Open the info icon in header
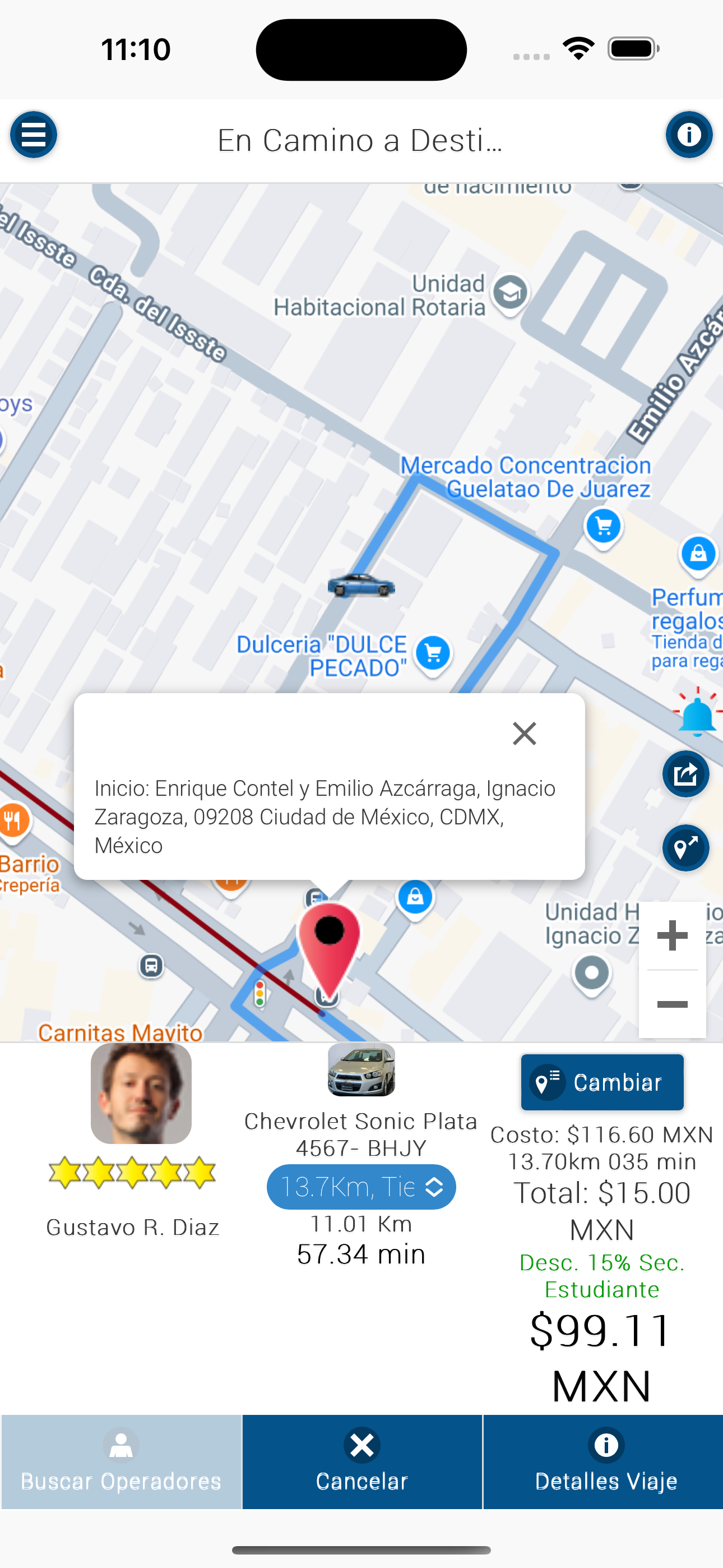 tap(688, 135)
